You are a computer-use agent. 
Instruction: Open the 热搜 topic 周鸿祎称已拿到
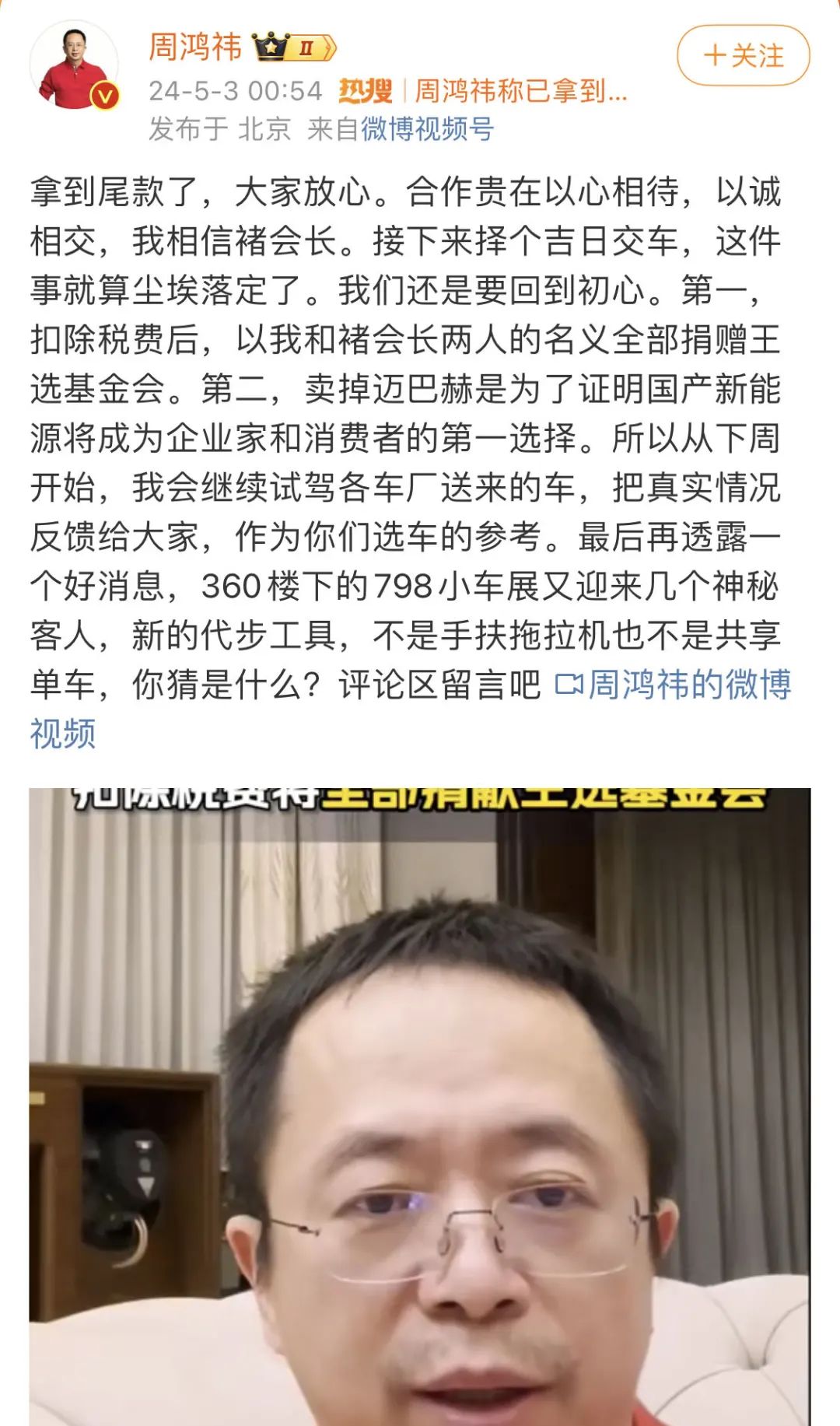520,91
